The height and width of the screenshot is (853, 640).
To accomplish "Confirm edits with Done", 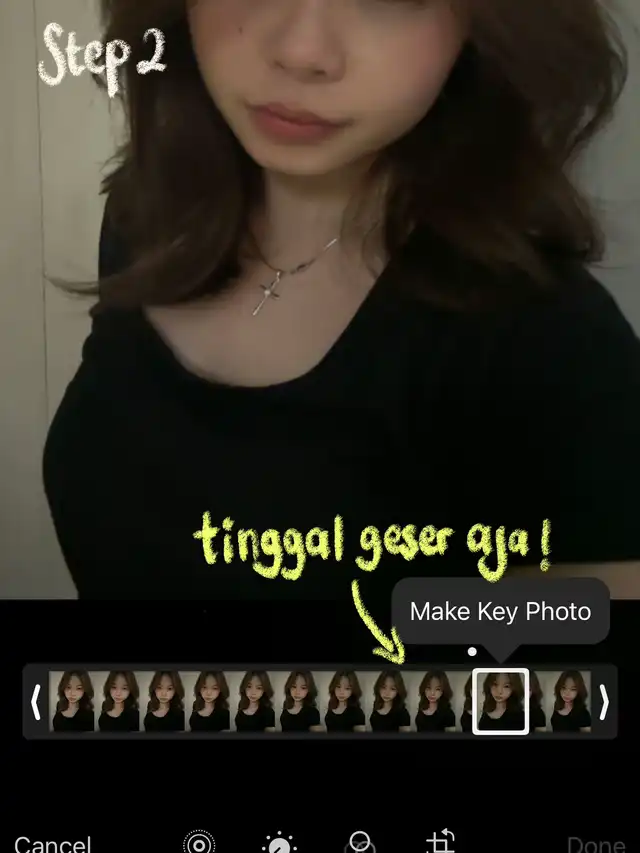I will [x=598, y=844].
